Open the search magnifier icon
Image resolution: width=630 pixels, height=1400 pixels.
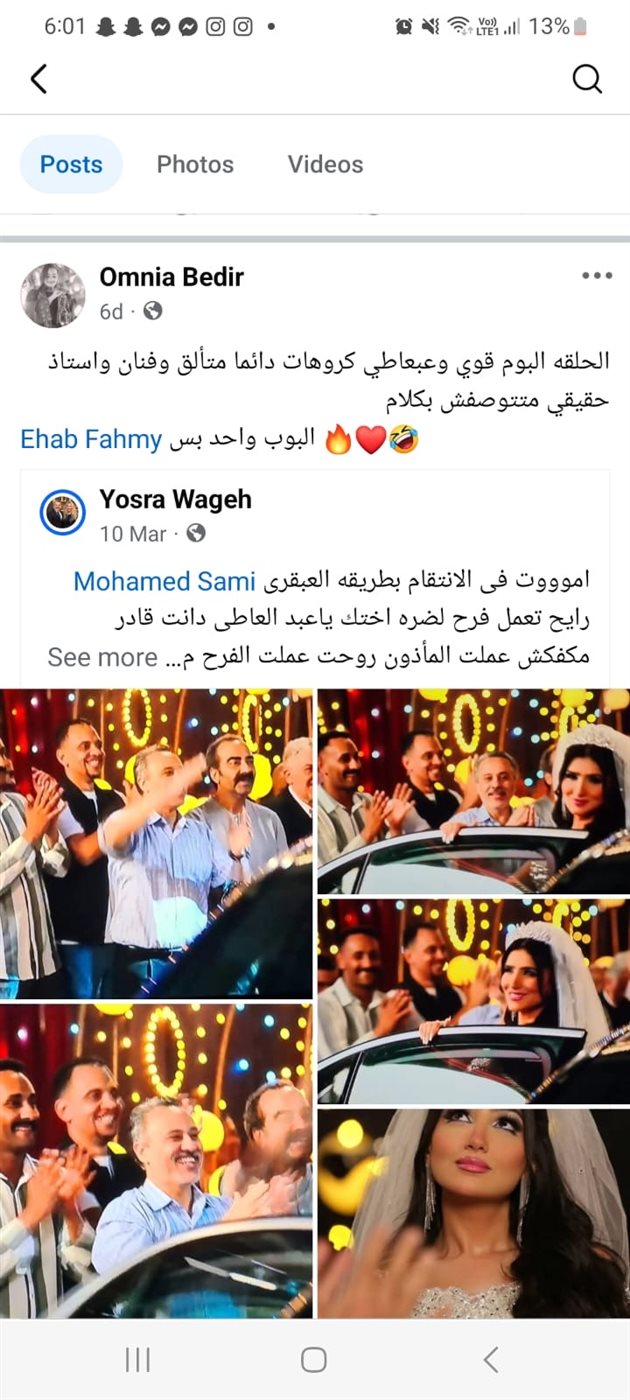point(587,79)
